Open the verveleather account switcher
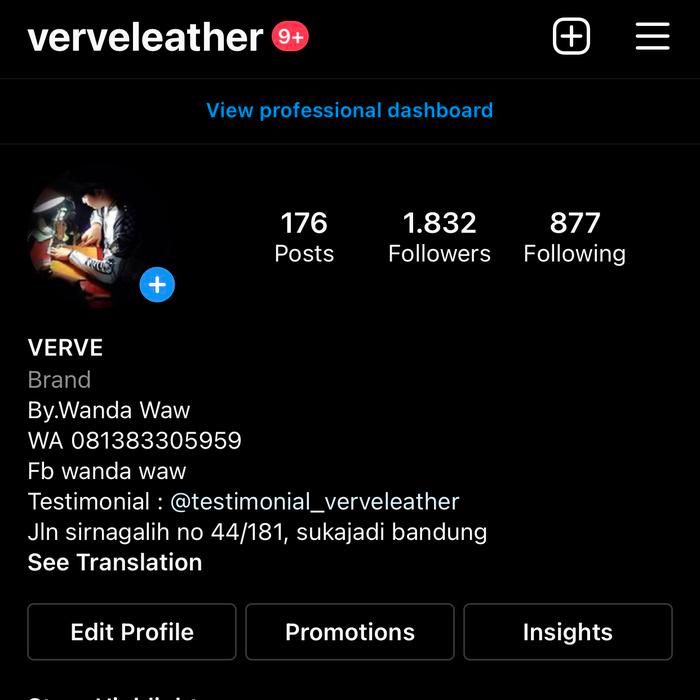700x700 pixels. pyautogui.click(x=145, y=38)
